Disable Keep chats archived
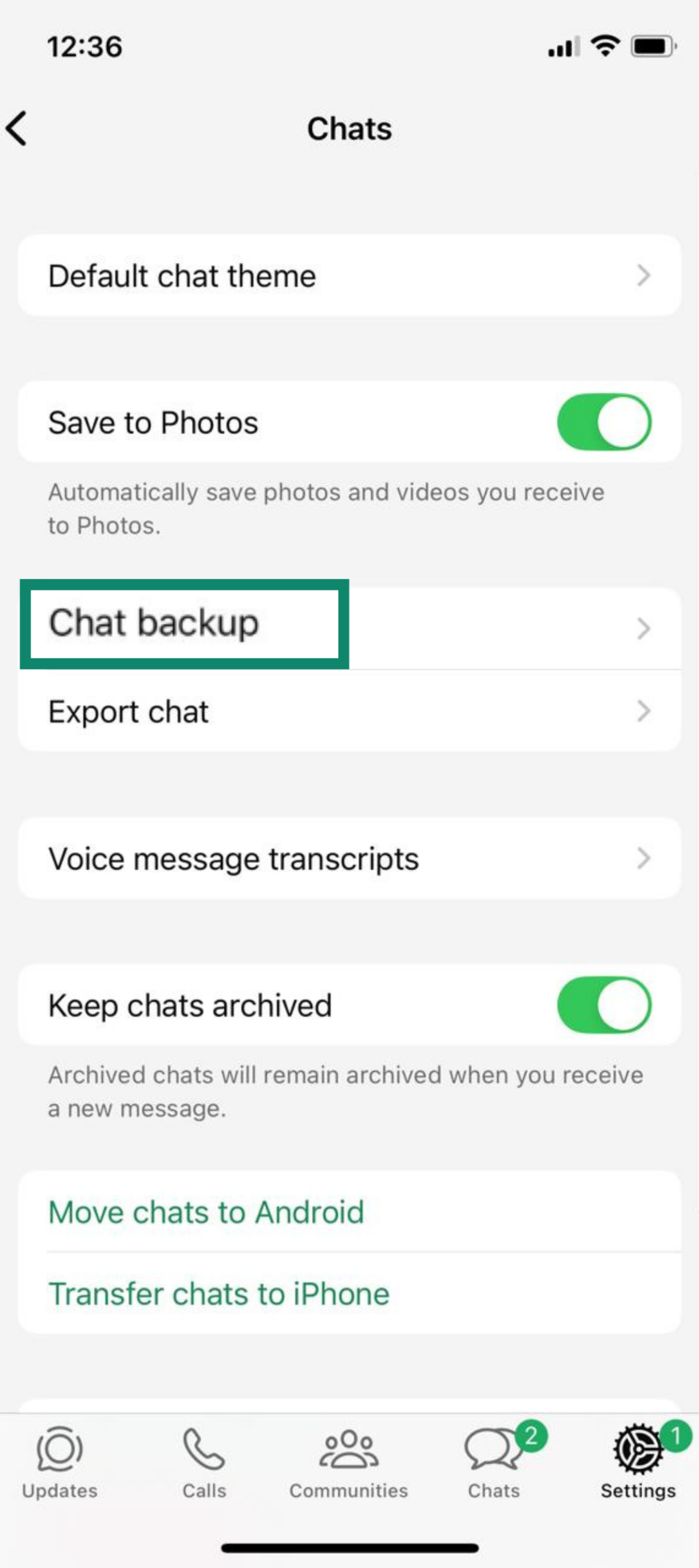699x1568 pixels. point(603,1005)
